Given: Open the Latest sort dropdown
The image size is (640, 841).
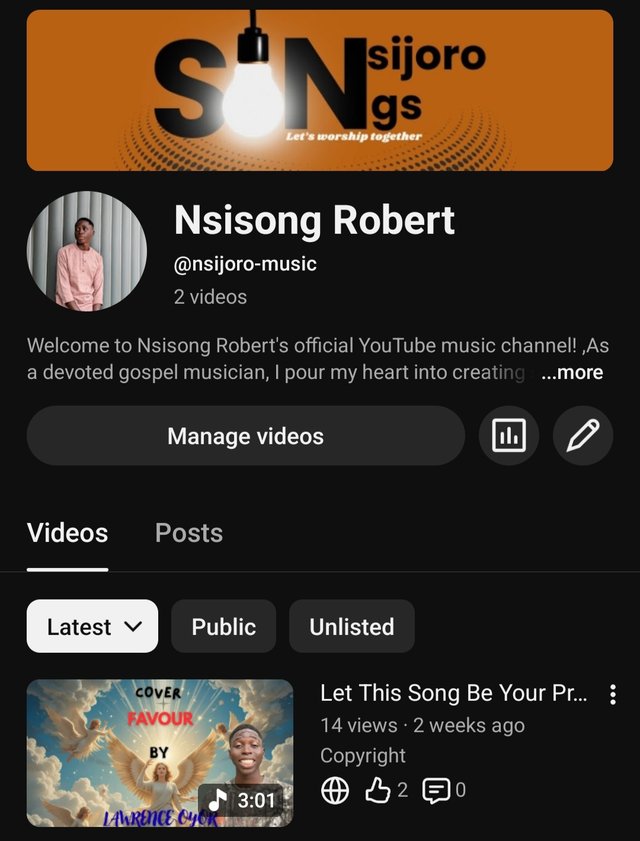Looking at the screenshot, I should 92,626.
